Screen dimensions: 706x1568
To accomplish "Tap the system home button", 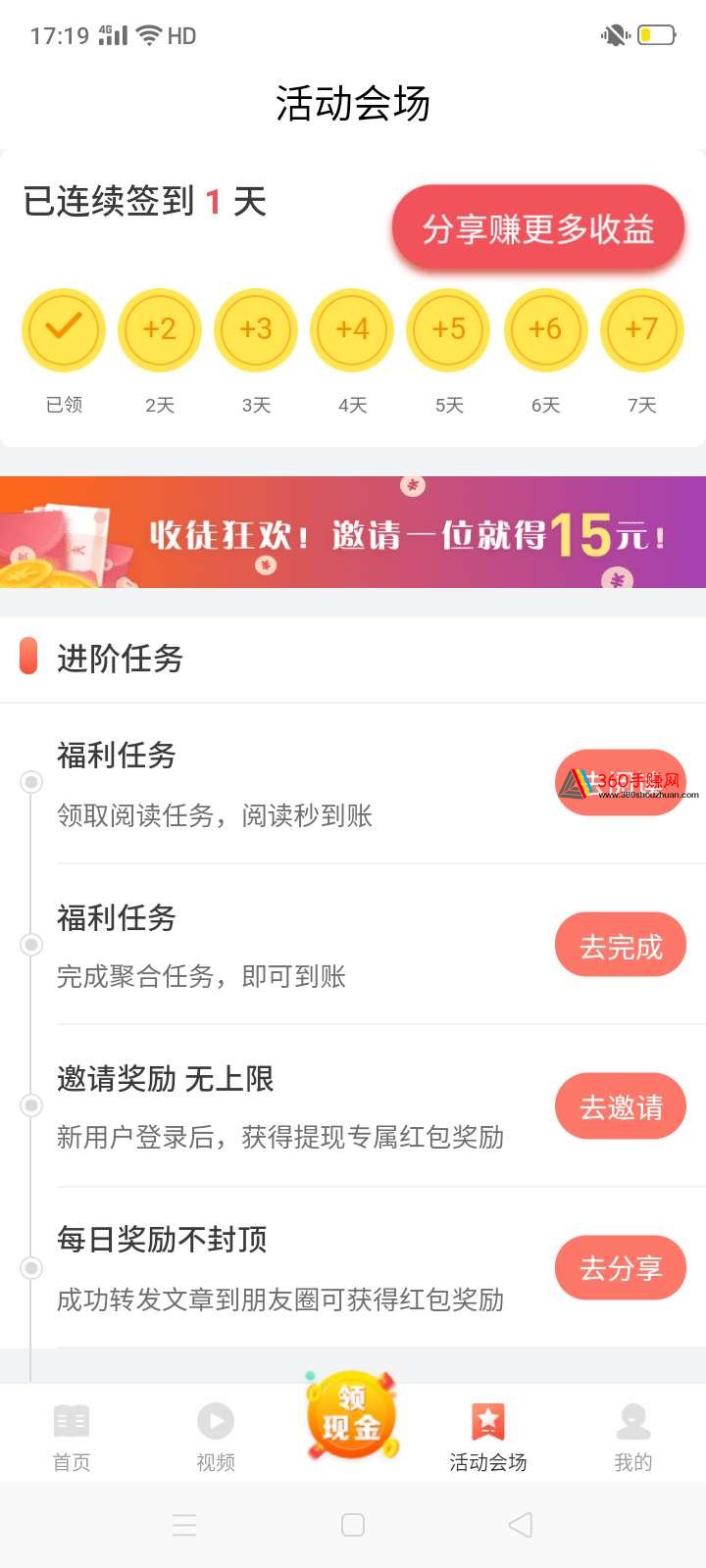I will (353, 1524).
